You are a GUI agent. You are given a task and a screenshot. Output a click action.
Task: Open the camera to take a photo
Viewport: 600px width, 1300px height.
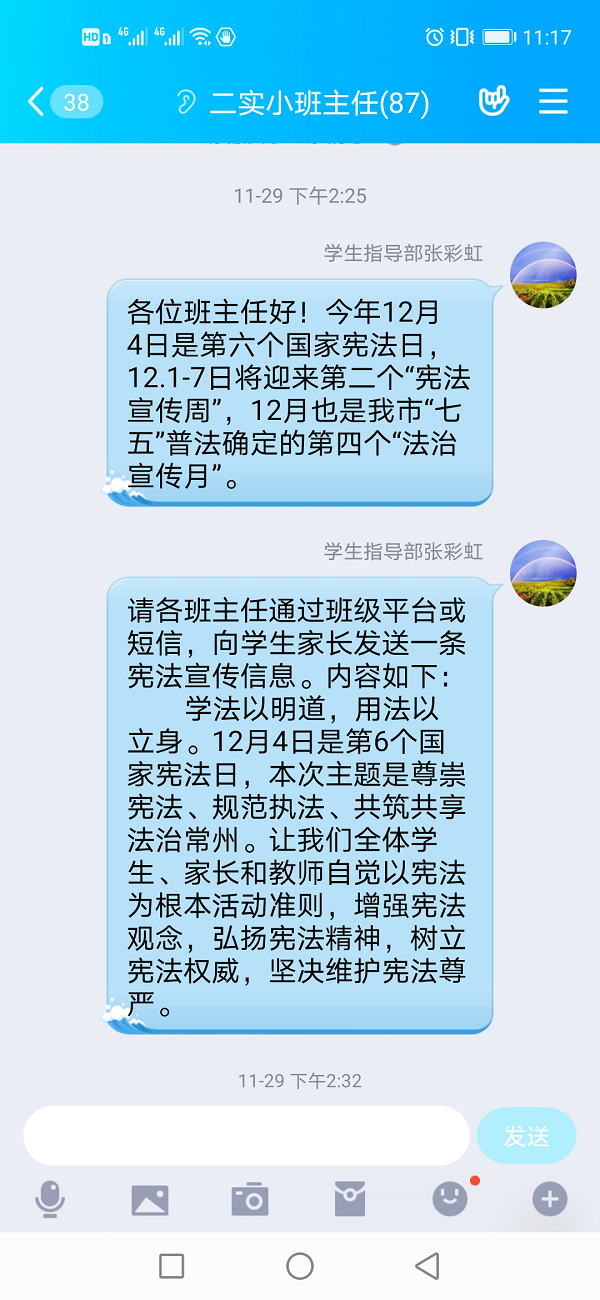tap(250, 1198)
